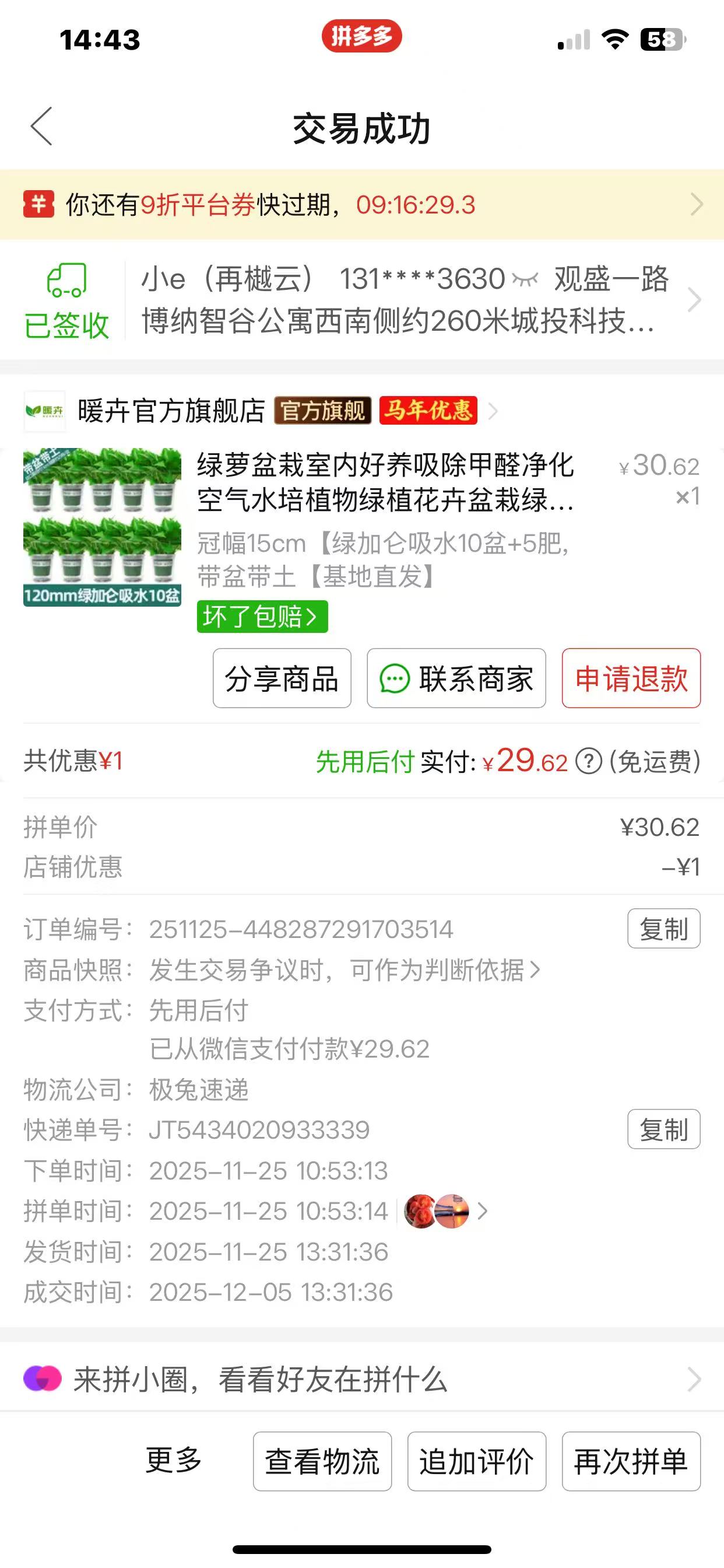
Task: Tap the green 坏了包赔 guarantee tag
Action: pos(262,617)
